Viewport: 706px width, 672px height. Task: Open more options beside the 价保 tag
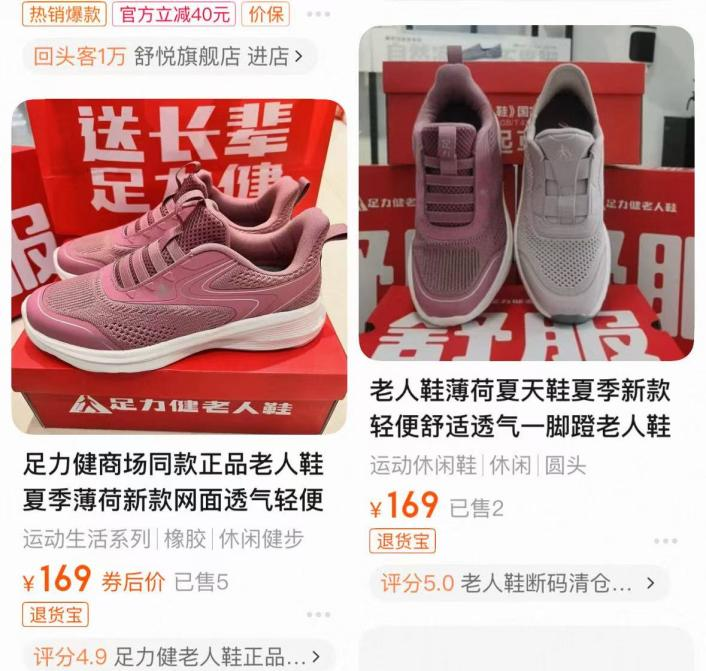point(318,14)
